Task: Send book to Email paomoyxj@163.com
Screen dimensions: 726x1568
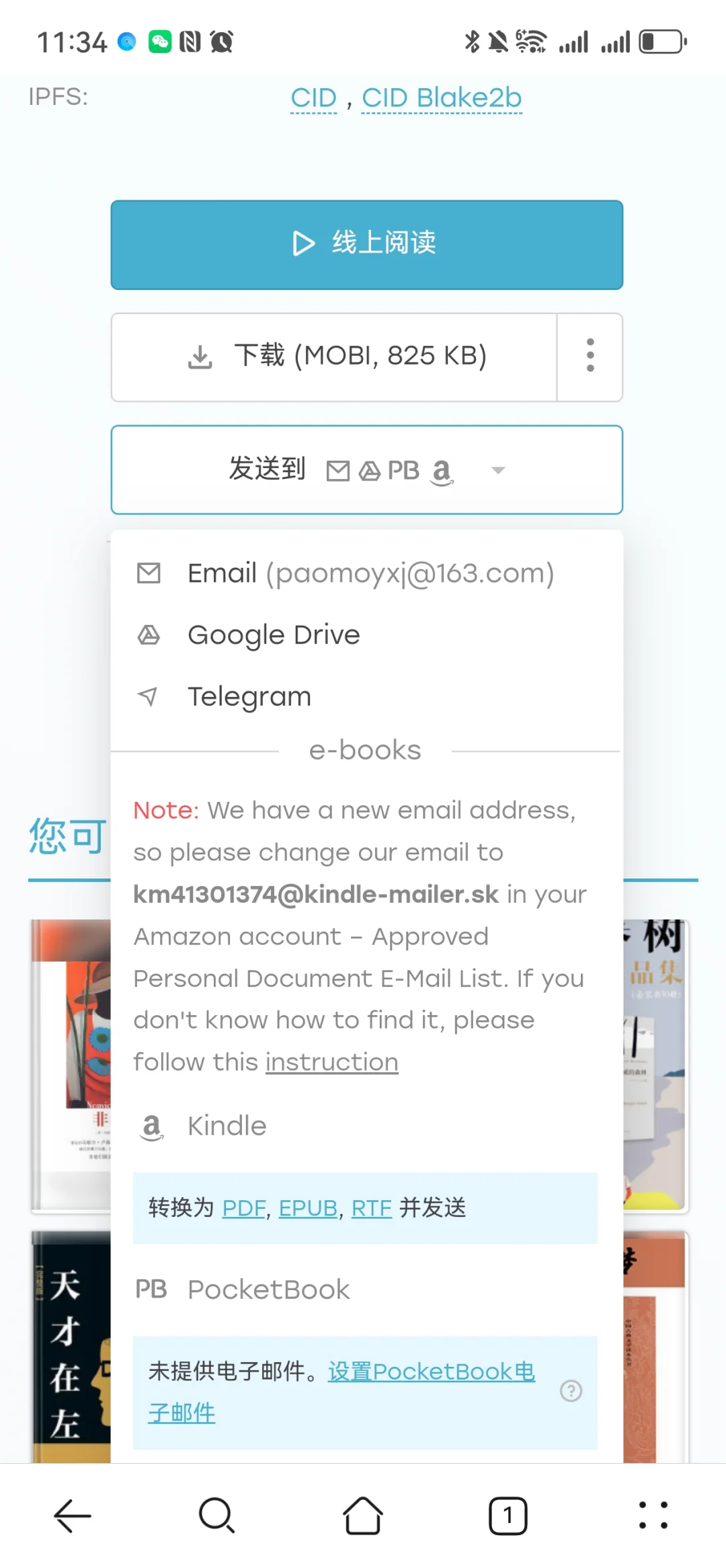Action: pyautogui.click(x=370, y=573)
